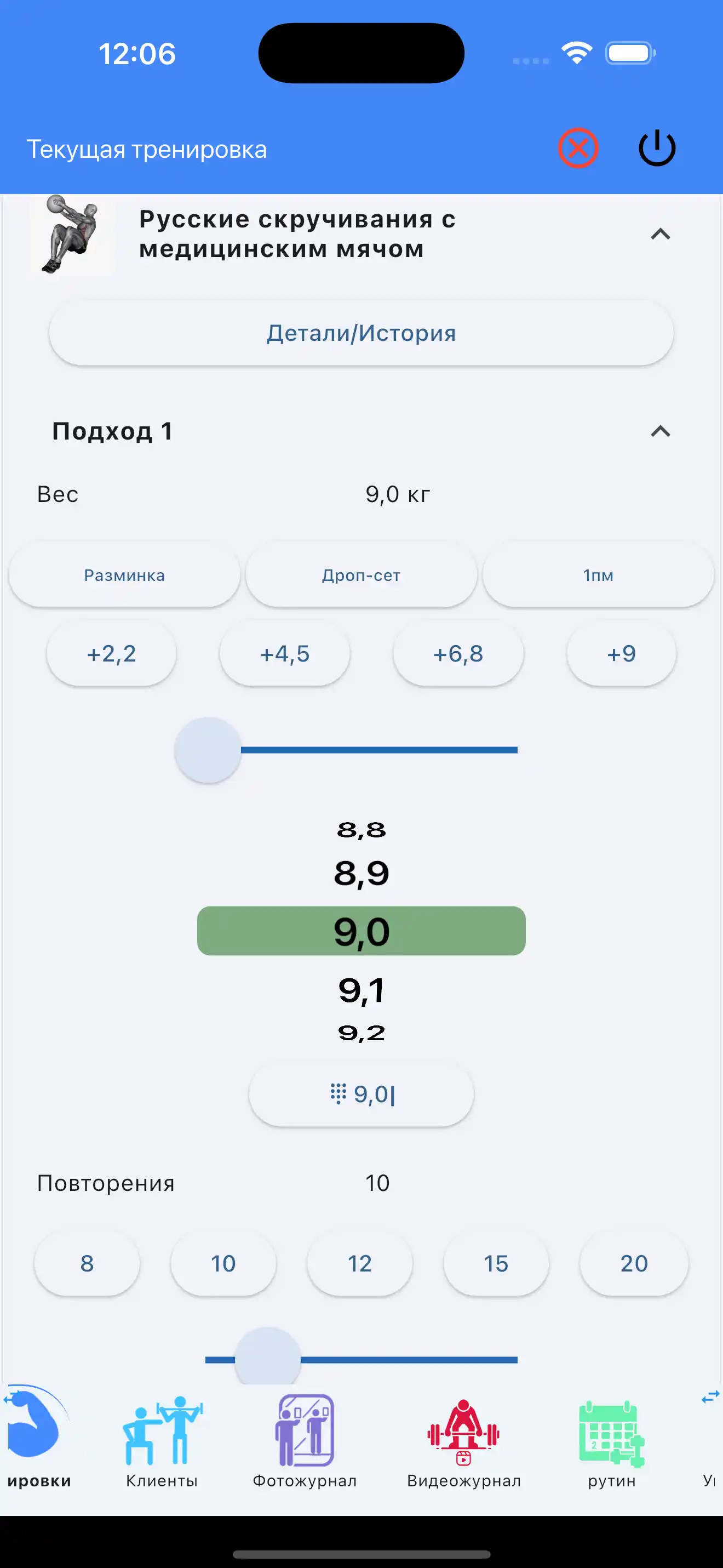Image resolution: width=723 pixels, height=1568 pixels.
Task: Open Видеожурнал via the barbell icon
Action: click(x=463, y=1430)
